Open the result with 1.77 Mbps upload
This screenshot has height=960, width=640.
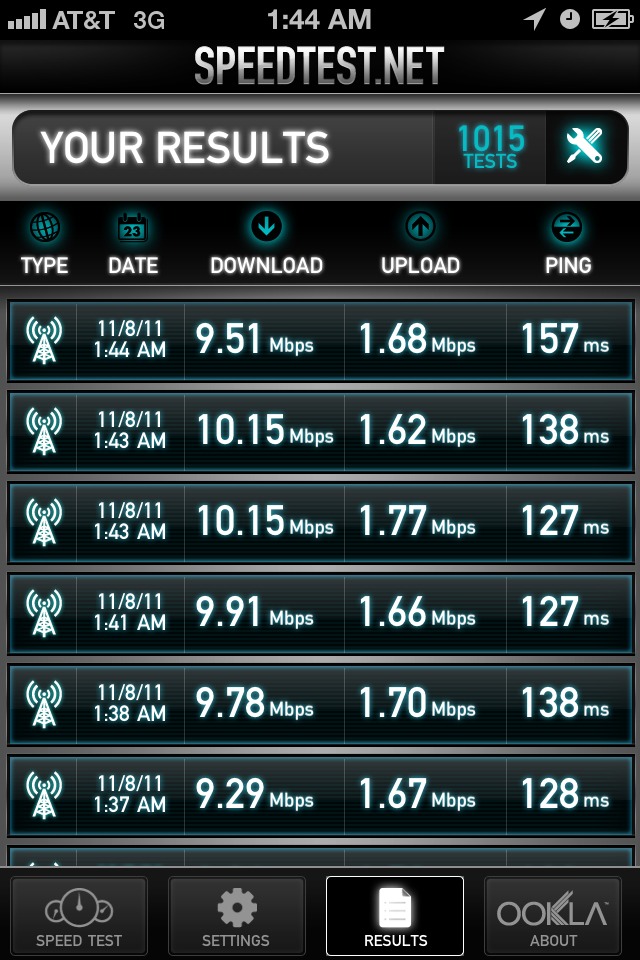coord(320,523)
